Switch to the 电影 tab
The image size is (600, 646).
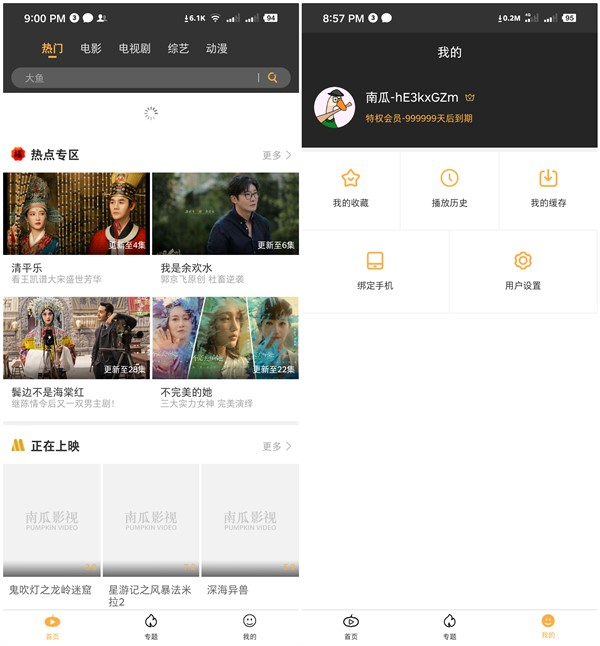(91, 48)
